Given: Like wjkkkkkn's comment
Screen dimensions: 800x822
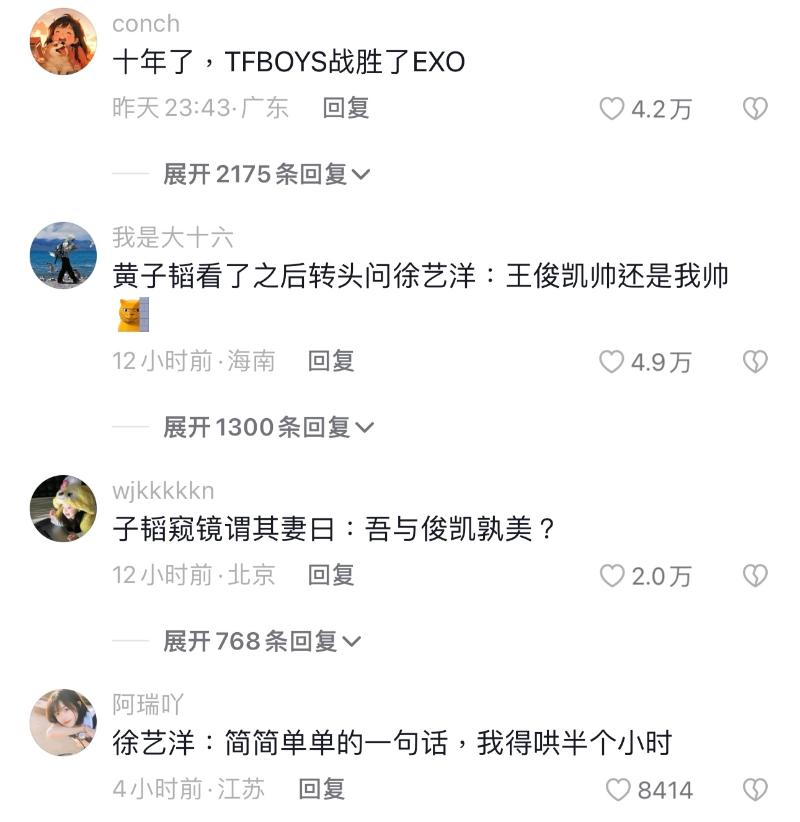Looking at the screenshot, I should [x=612, y=575].
